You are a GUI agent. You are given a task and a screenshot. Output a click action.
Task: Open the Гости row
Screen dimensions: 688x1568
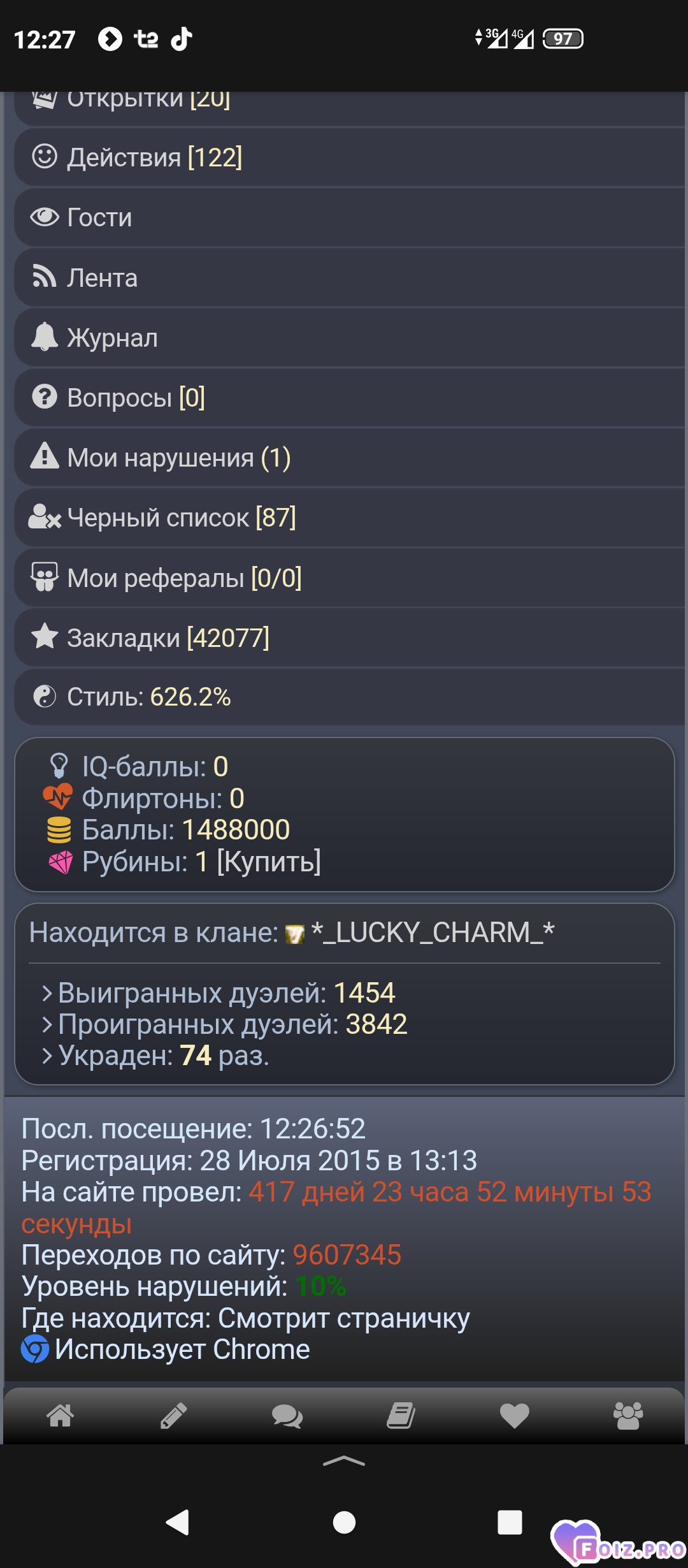tap(99, 218)
